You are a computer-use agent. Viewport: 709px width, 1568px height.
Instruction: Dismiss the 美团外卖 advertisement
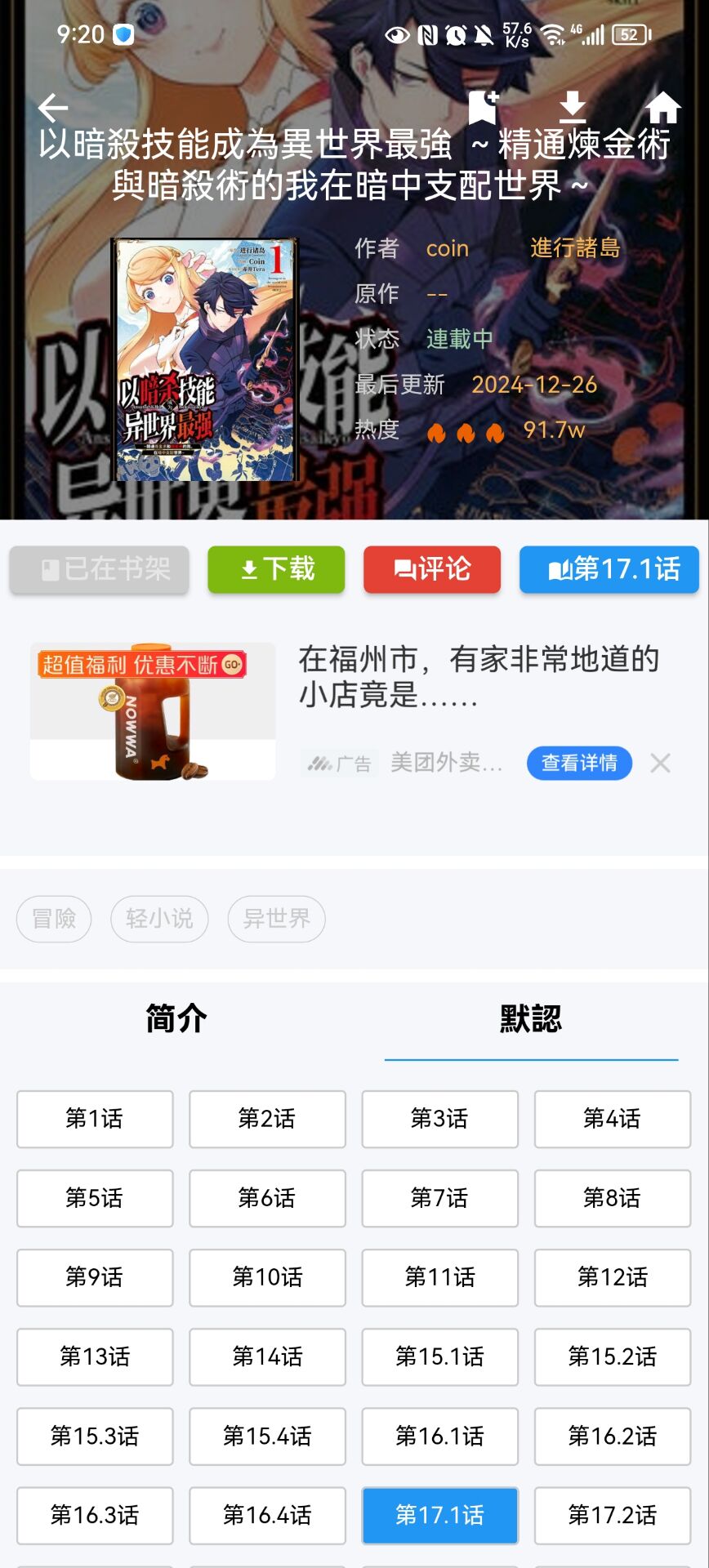click(660, 763)
